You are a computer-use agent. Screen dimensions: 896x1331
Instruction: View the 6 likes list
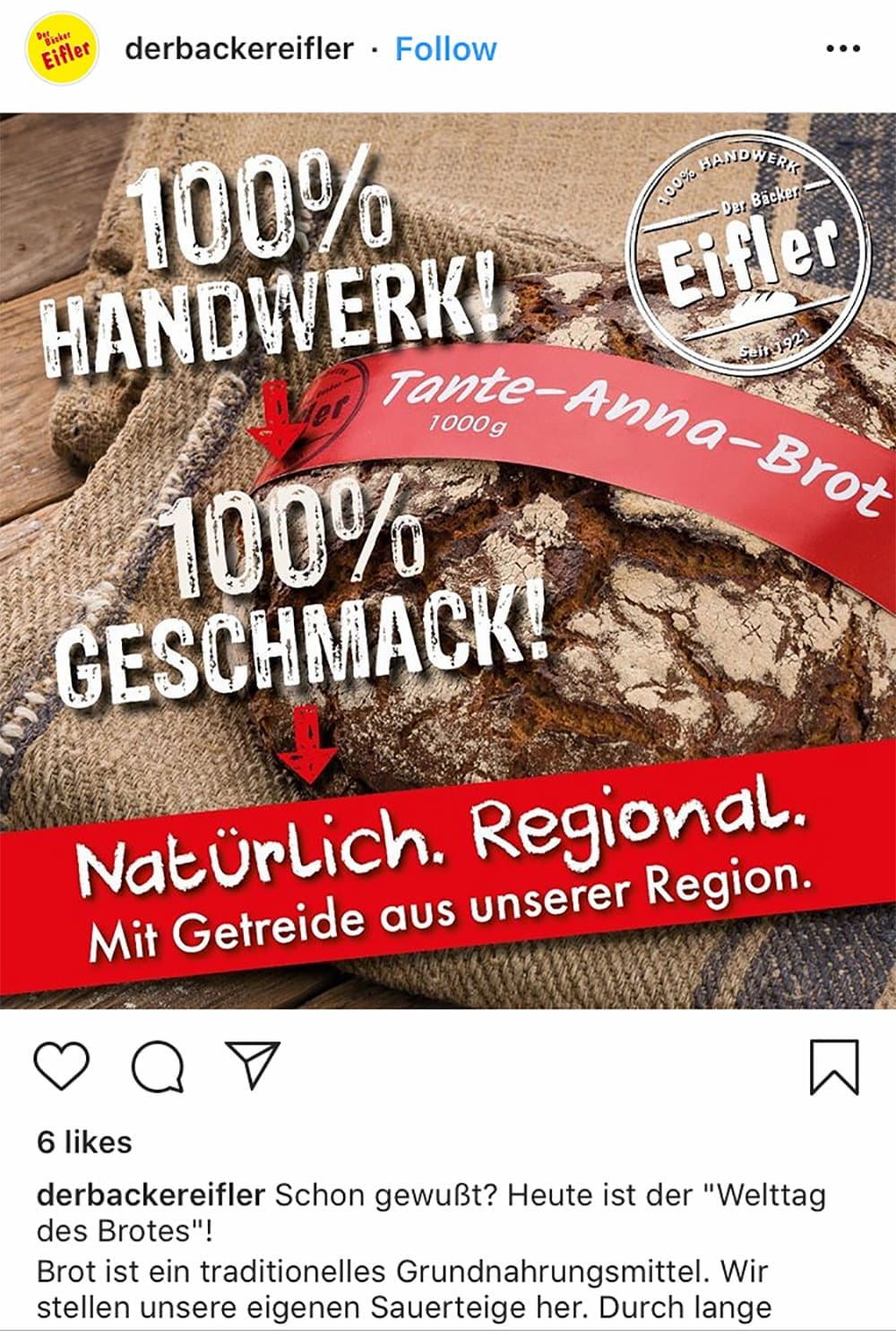[x=84, y=1143]
